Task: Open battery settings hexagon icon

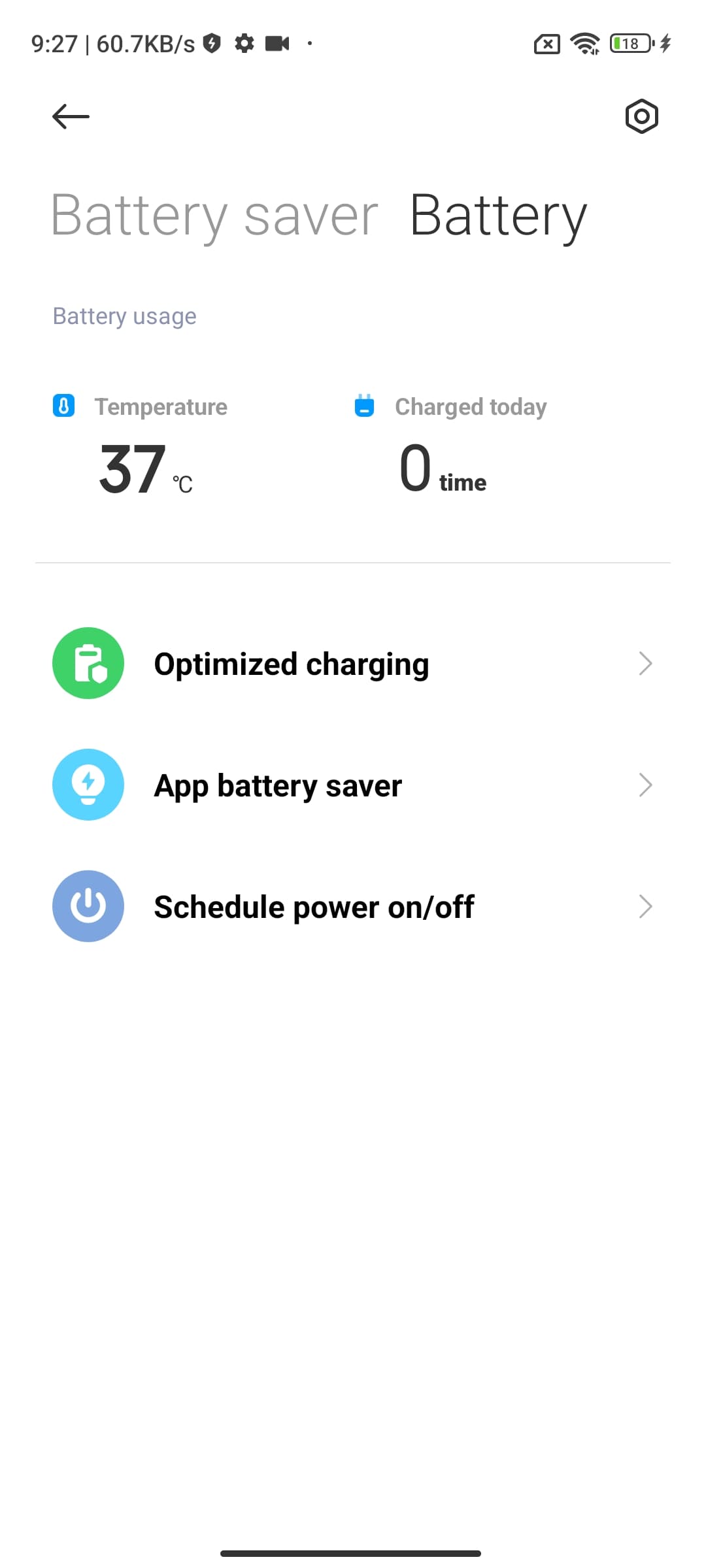Action: tap(641, 117)
